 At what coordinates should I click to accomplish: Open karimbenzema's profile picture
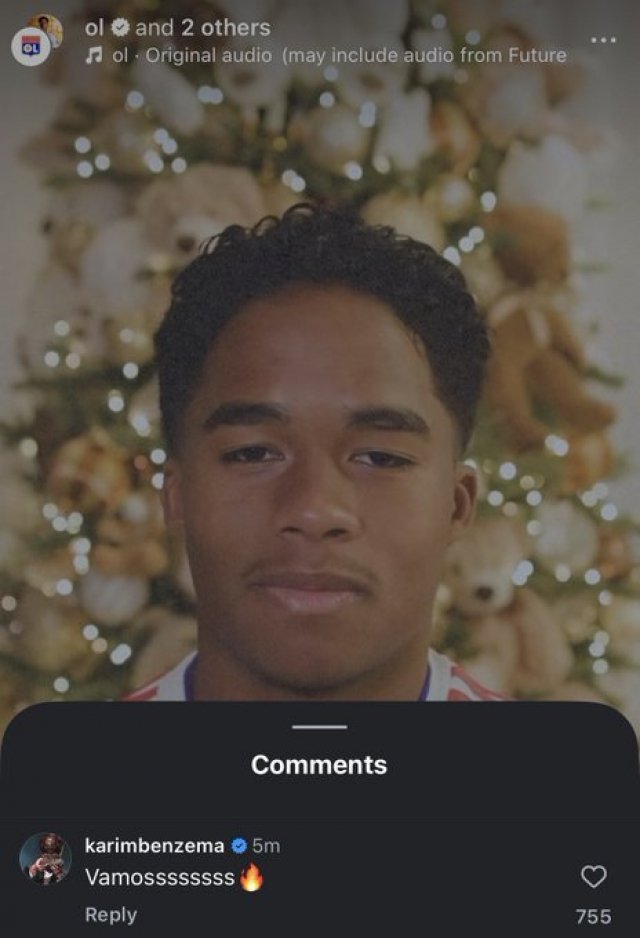pos(45,858)
